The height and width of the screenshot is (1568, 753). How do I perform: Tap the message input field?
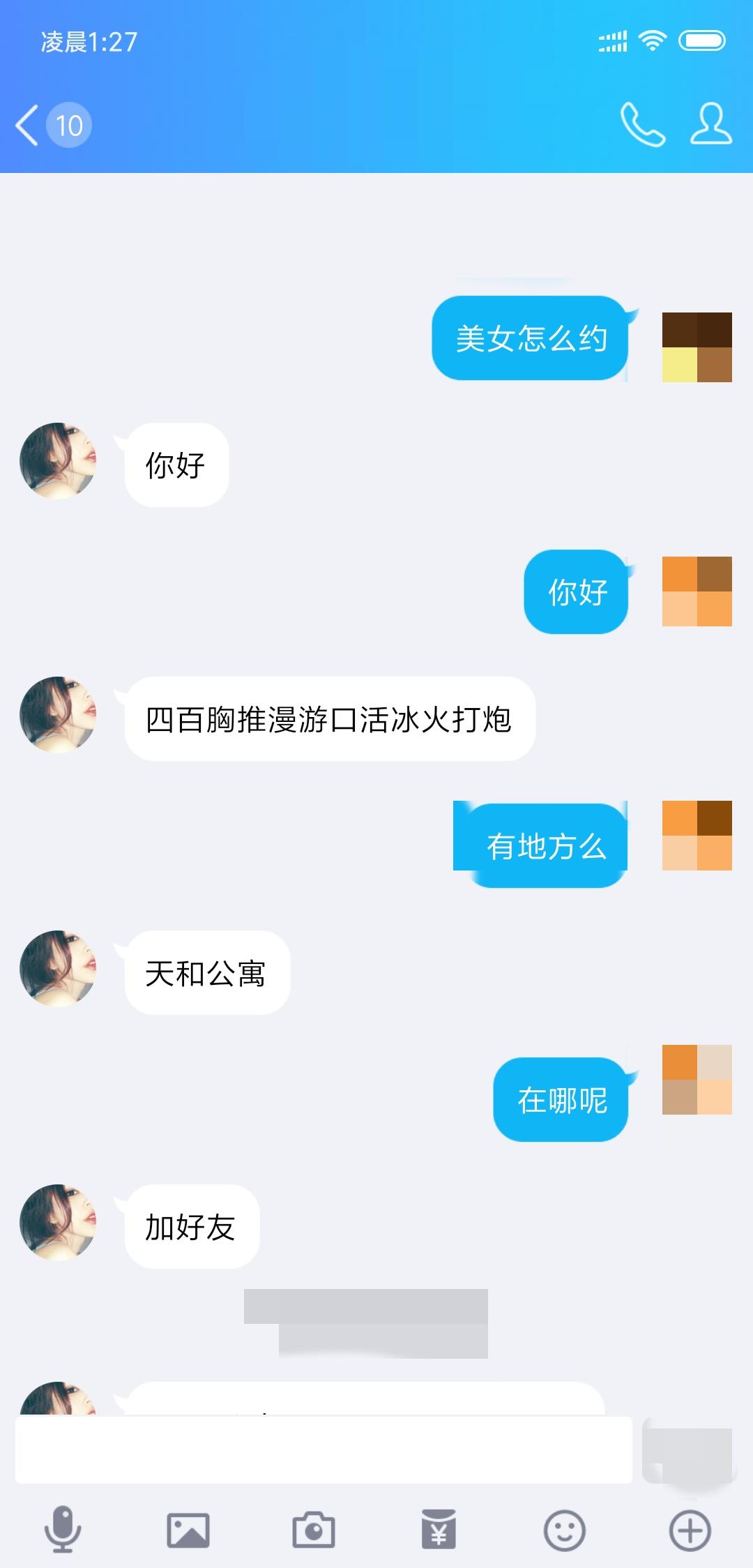point(324,1449)
